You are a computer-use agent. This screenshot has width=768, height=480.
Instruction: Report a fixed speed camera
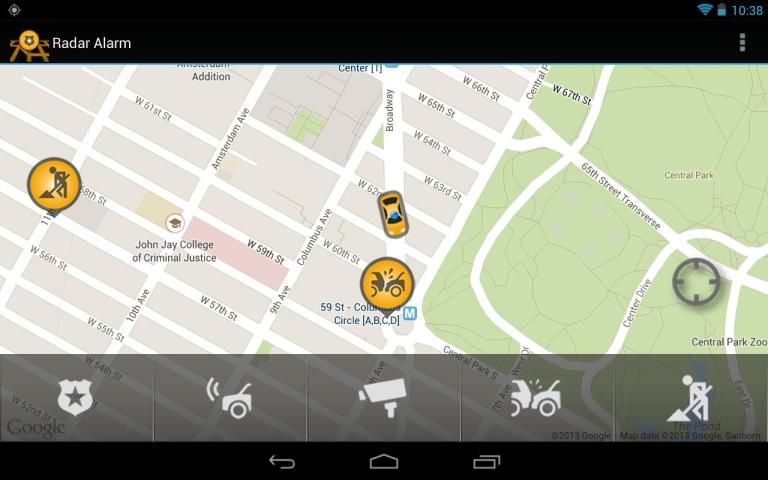tap(384, 398)
